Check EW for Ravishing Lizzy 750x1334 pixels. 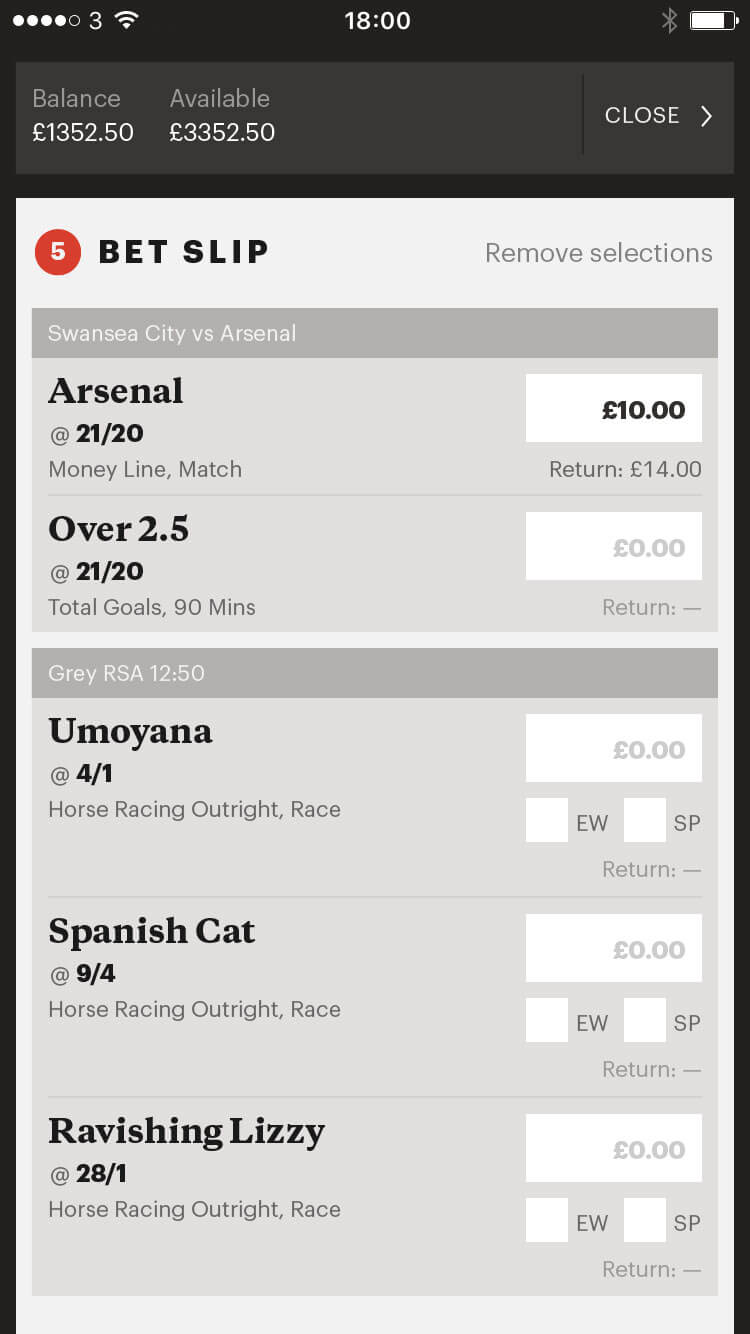pyautogui.click(x=547, y=1220)
